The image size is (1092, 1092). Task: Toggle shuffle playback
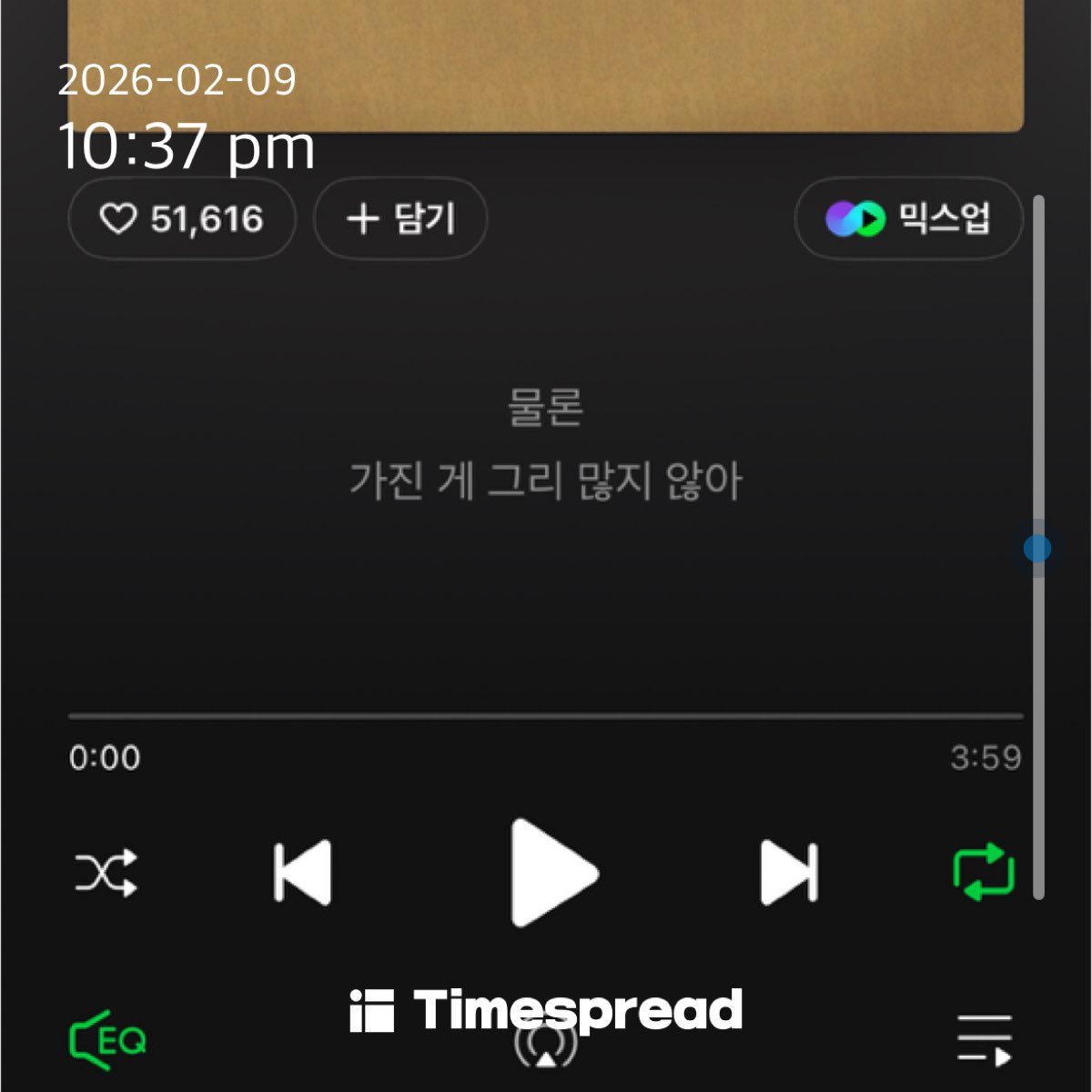coord(106,873)
